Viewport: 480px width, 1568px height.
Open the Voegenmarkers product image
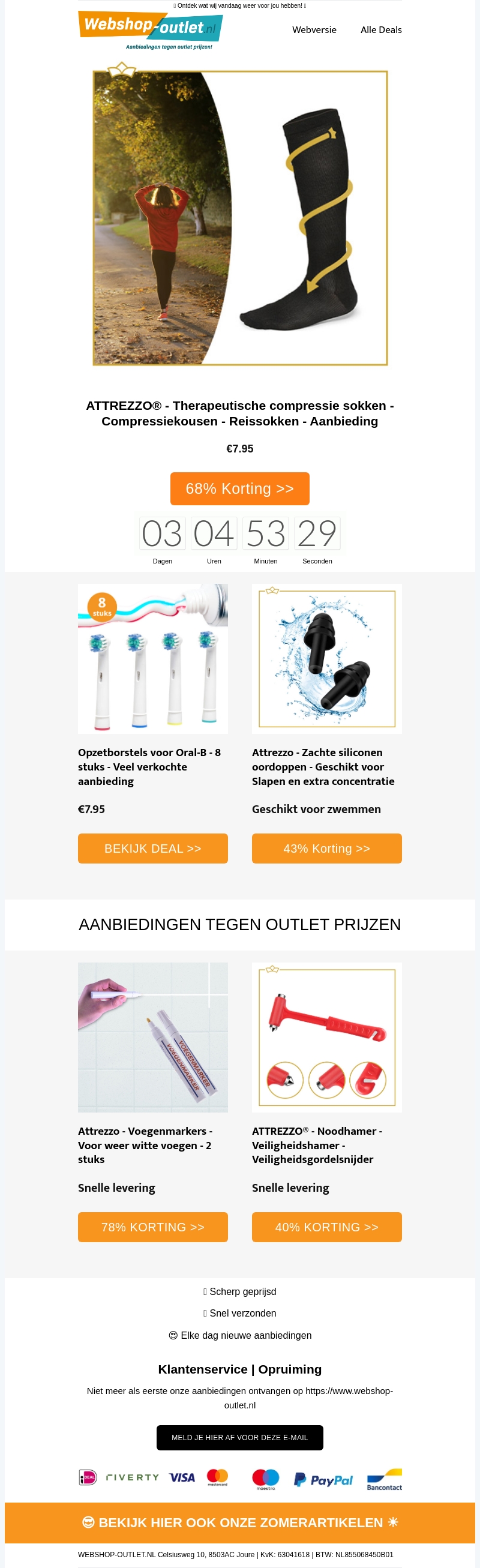point(152,1037)
